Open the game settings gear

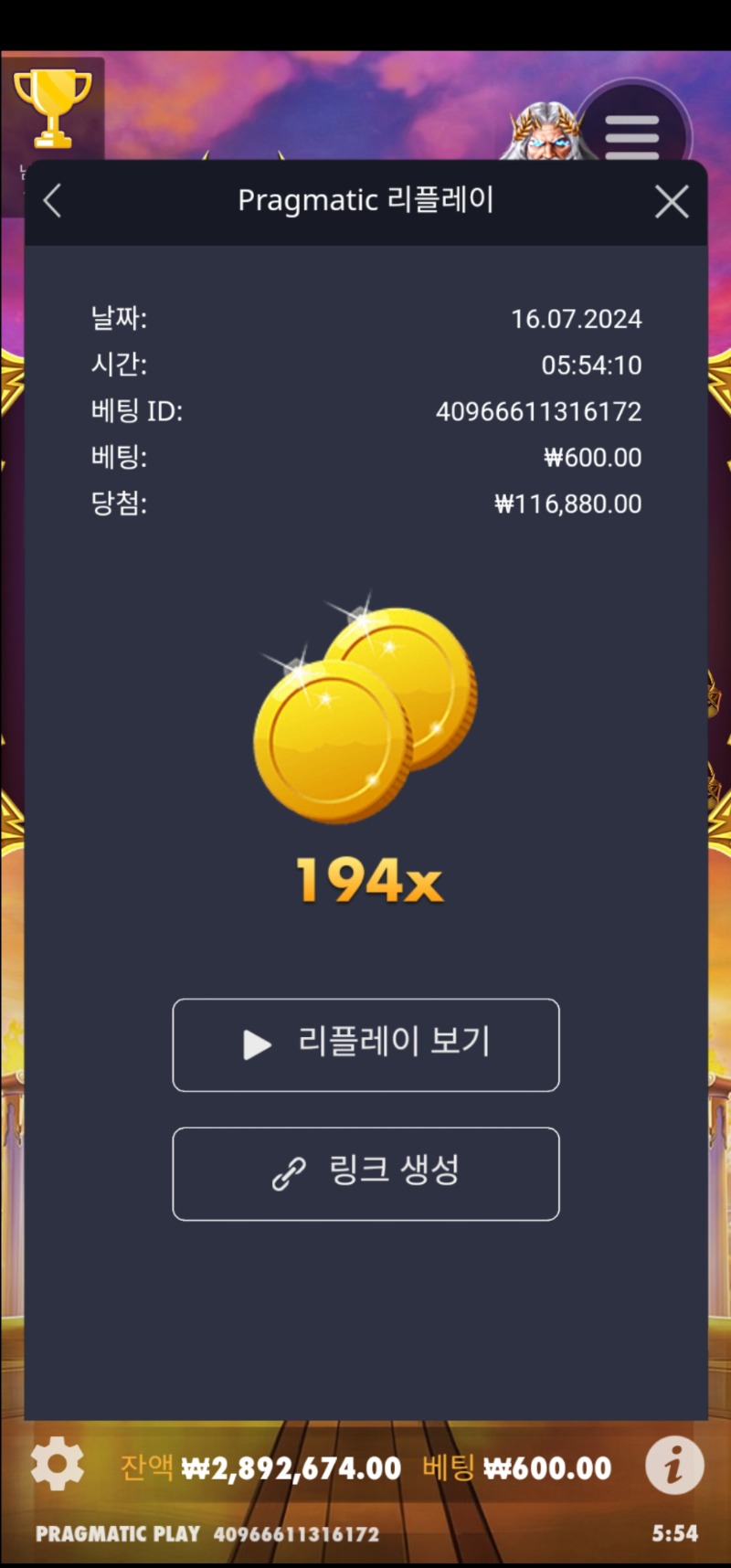pos(57,1463)
